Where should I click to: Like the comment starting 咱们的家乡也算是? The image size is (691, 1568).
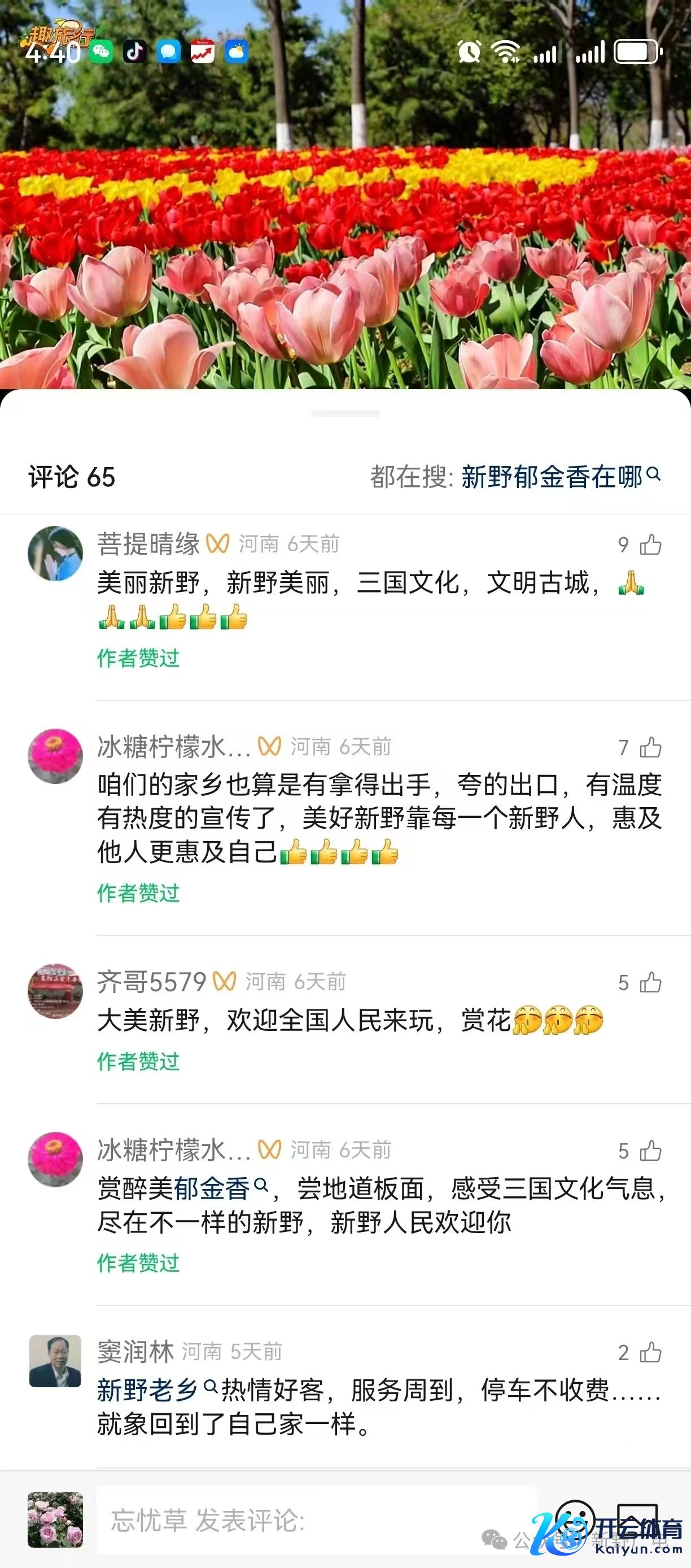[650, 747]
